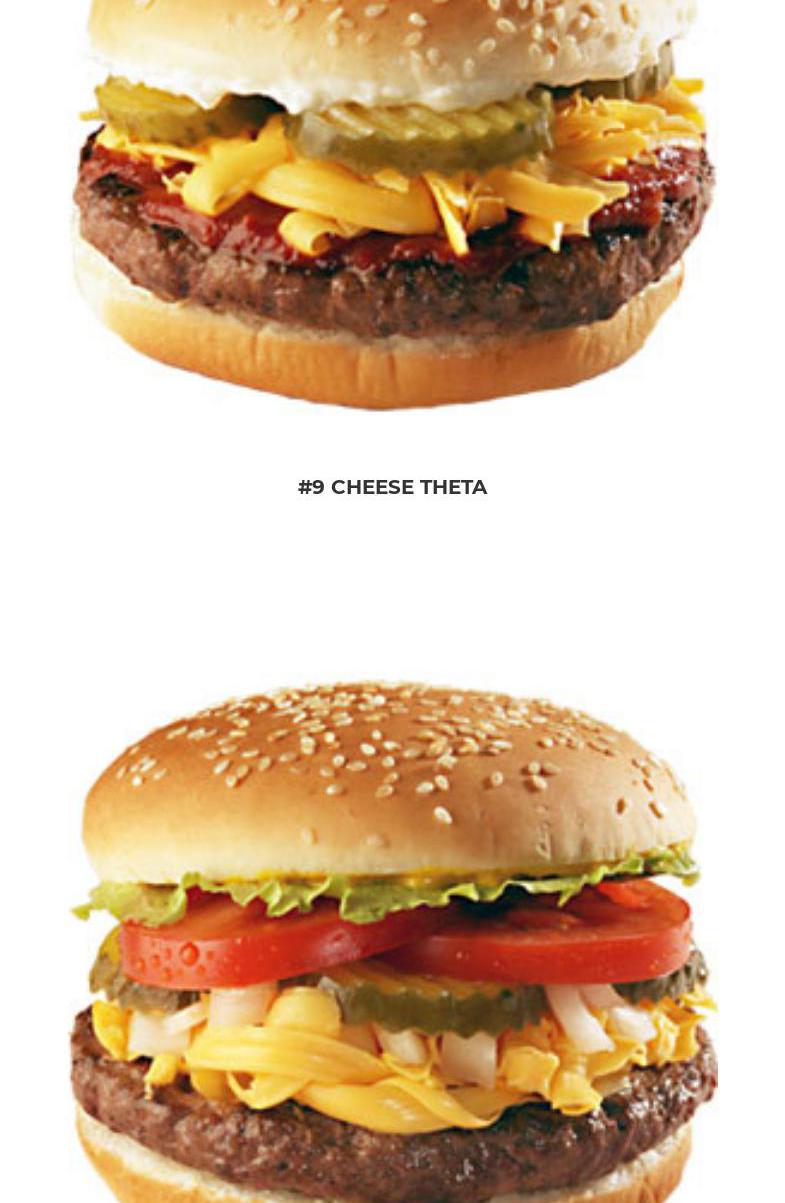
Task: Open the #9 Cheese Theta burger picture
Action: tap(392, 200)
